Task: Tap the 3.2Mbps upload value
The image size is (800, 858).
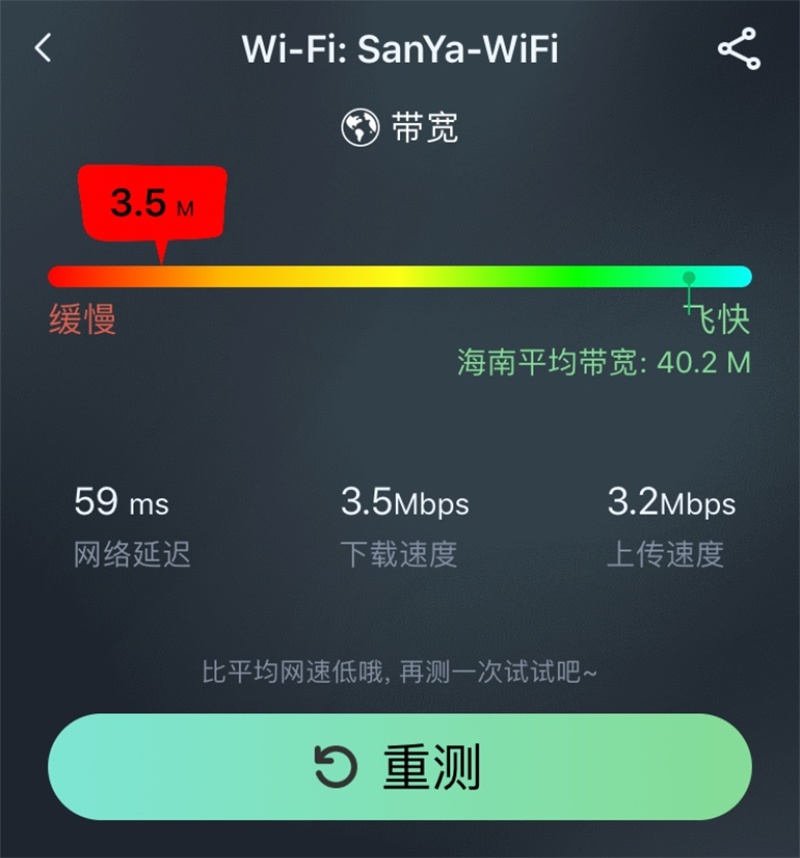Action: click(670, 504)
